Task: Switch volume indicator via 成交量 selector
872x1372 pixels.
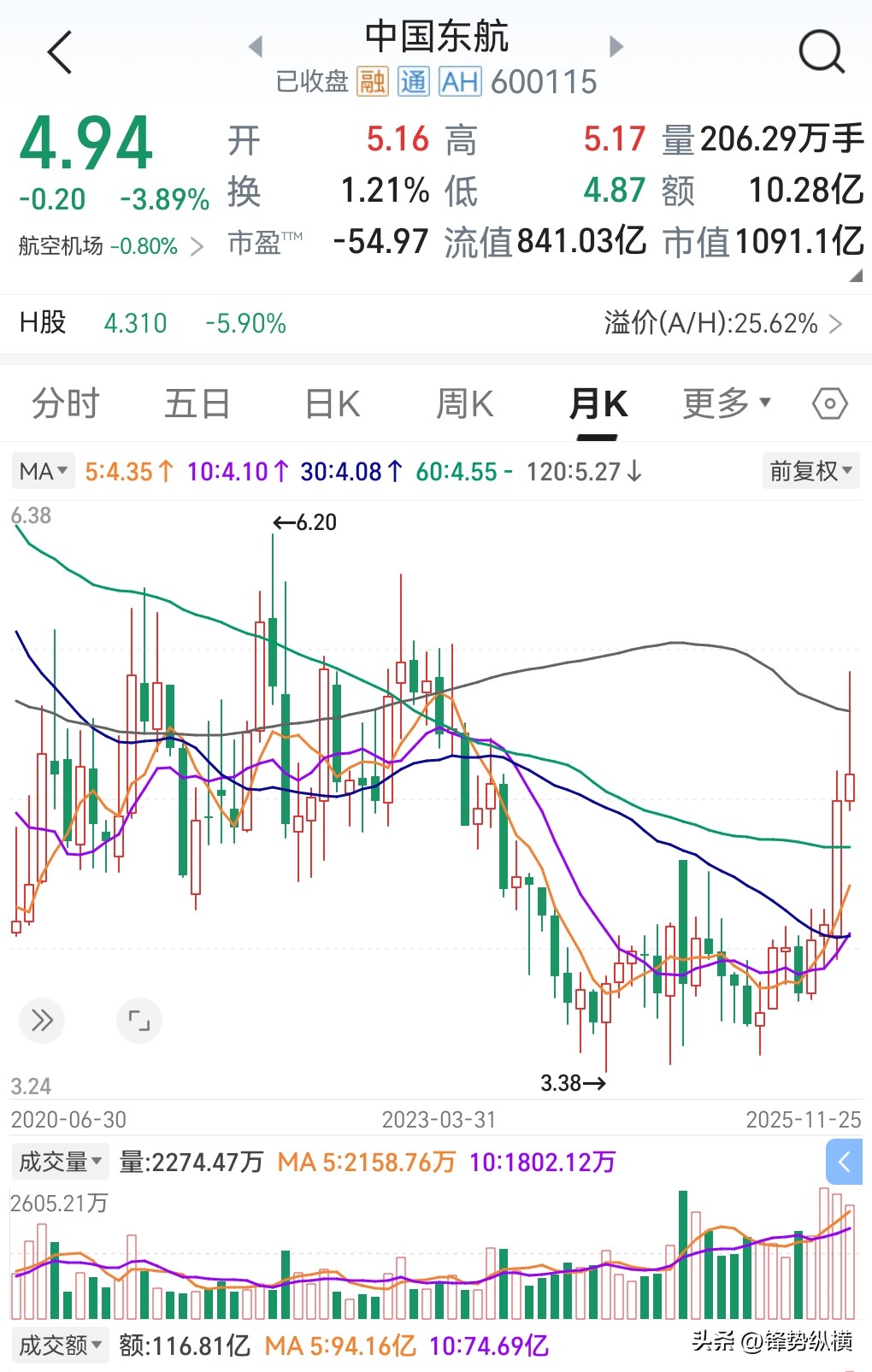Action: pyautogui.click(x=60, y=1161)
